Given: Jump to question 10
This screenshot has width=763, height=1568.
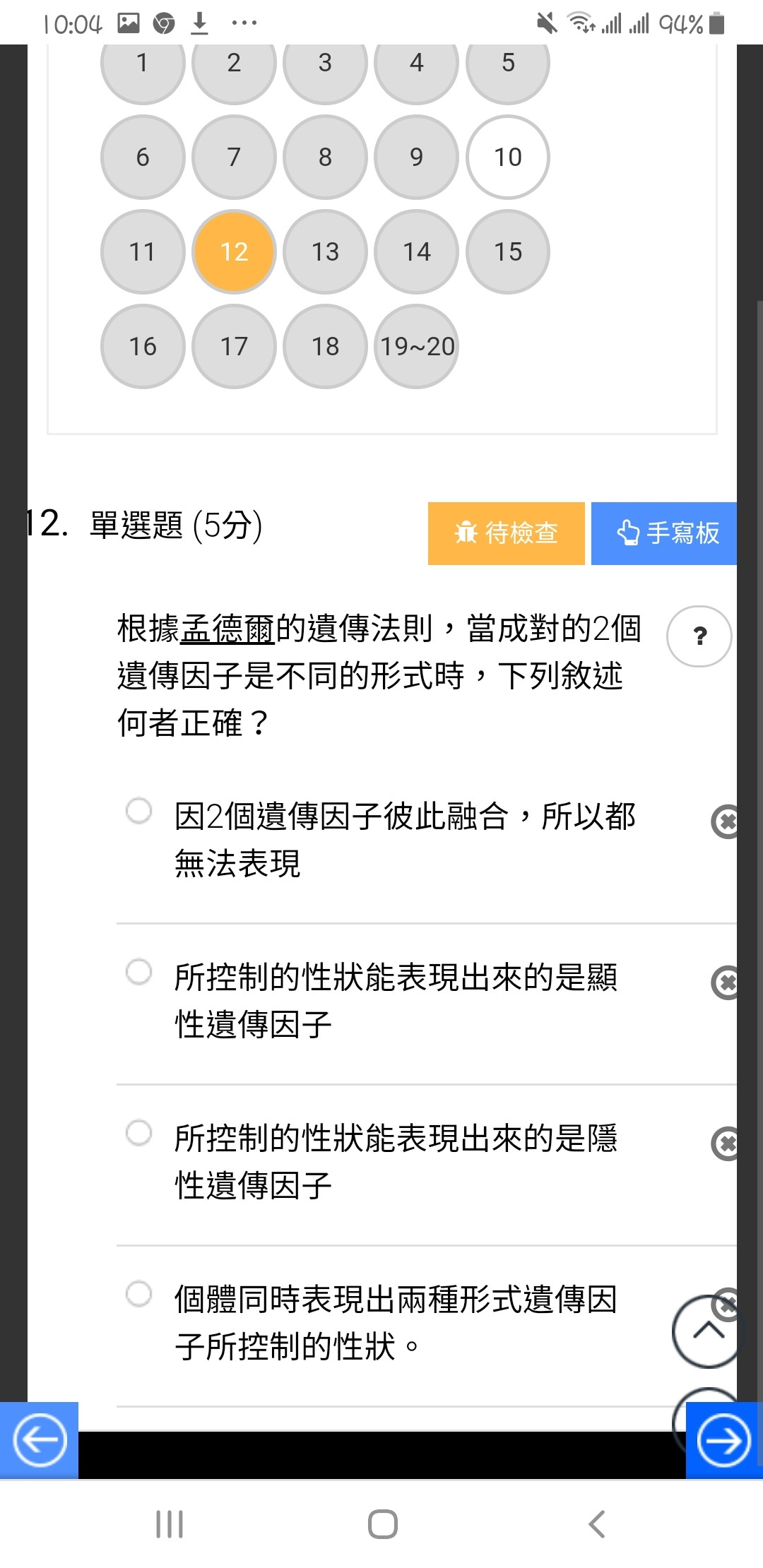Looking at the screenshot, I should pos(508,157).
